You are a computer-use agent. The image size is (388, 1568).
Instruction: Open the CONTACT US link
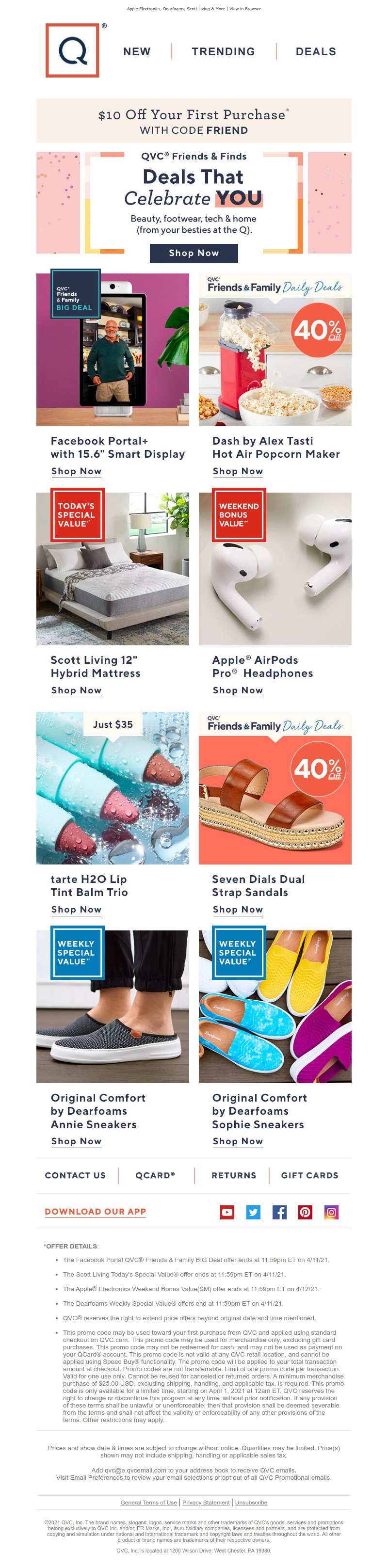click(75, 1175)
